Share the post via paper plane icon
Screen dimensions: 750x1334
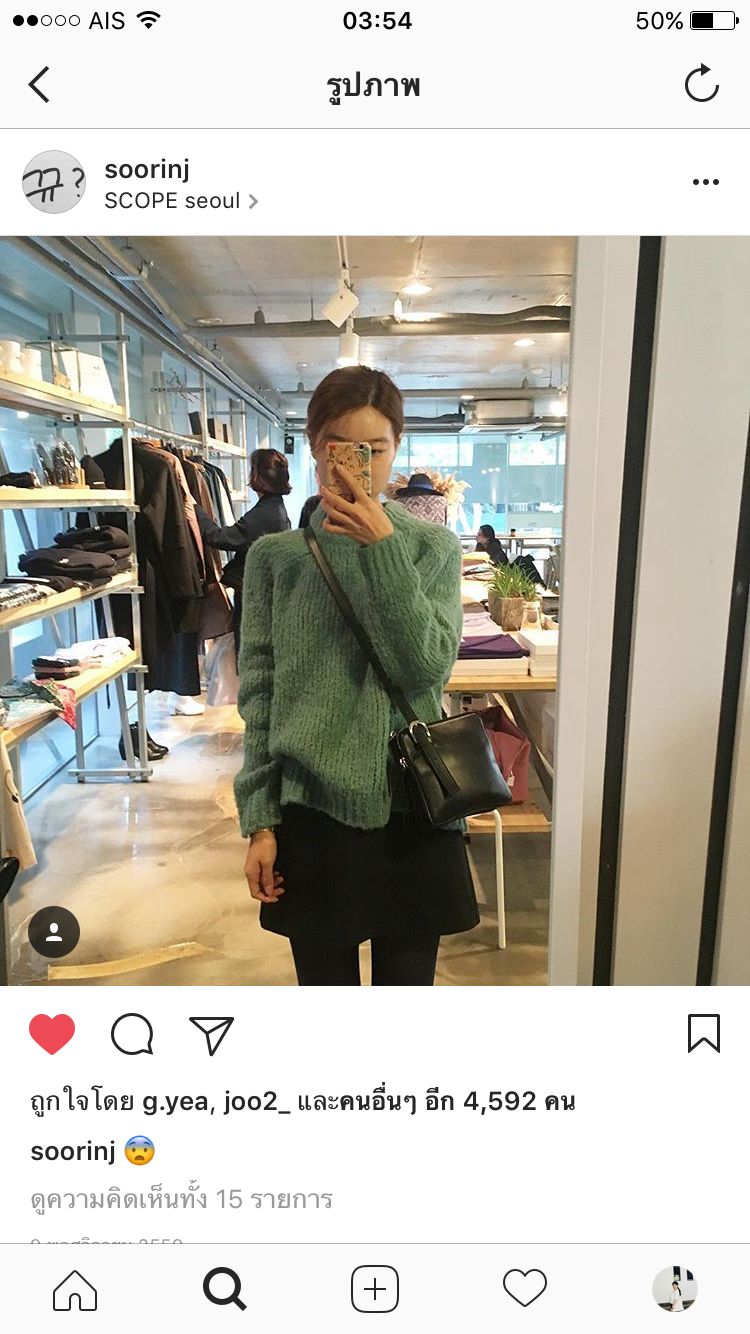[211, 1035]
